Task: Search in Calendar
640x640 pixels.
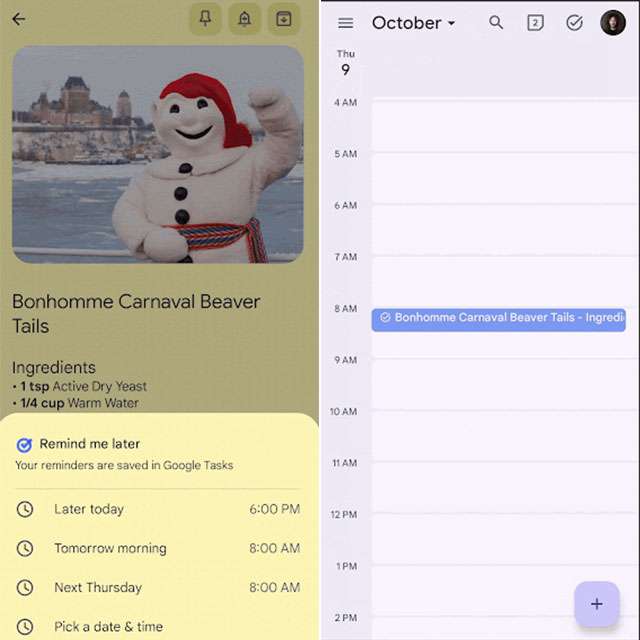Action: 496,23
